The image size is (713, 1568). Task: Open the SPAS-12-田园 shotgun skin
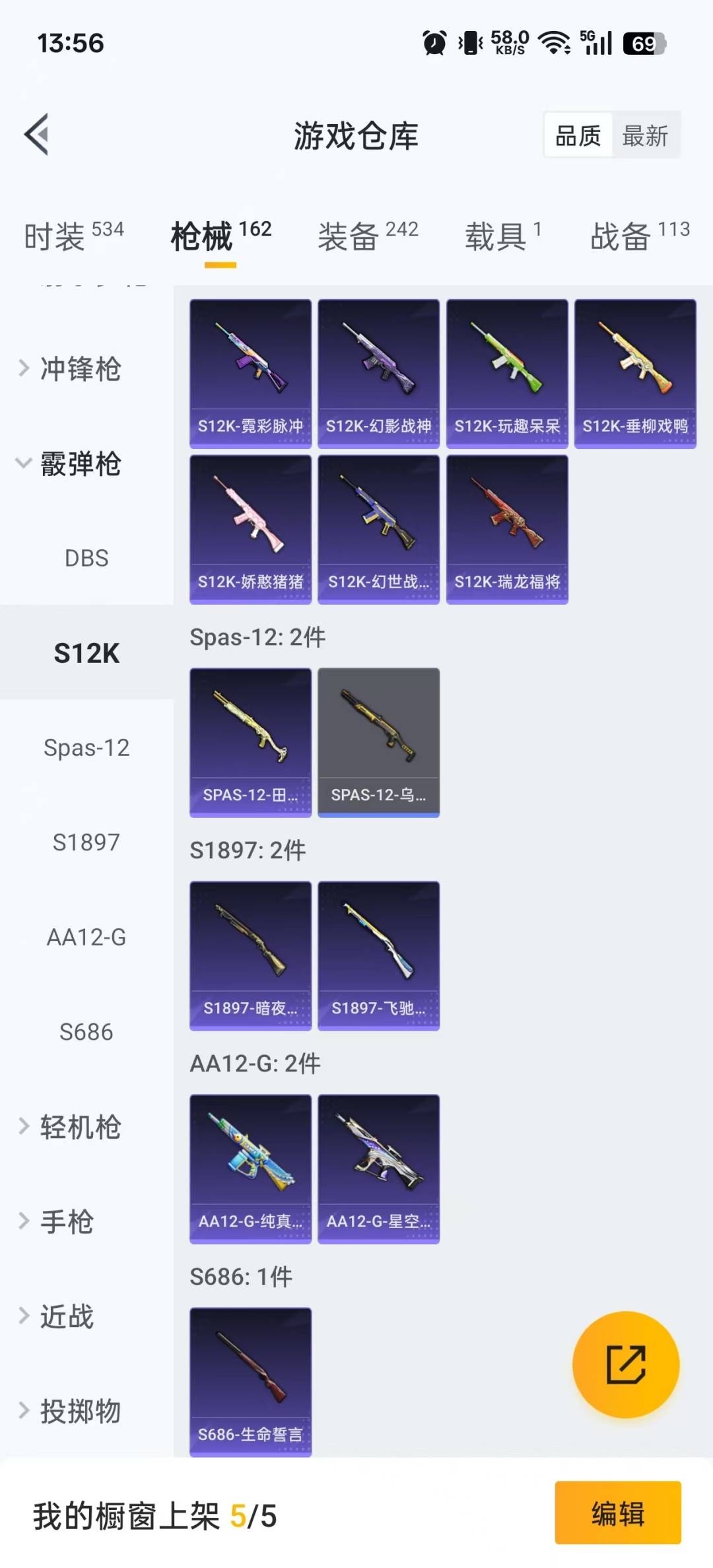(x=251, y=741)
